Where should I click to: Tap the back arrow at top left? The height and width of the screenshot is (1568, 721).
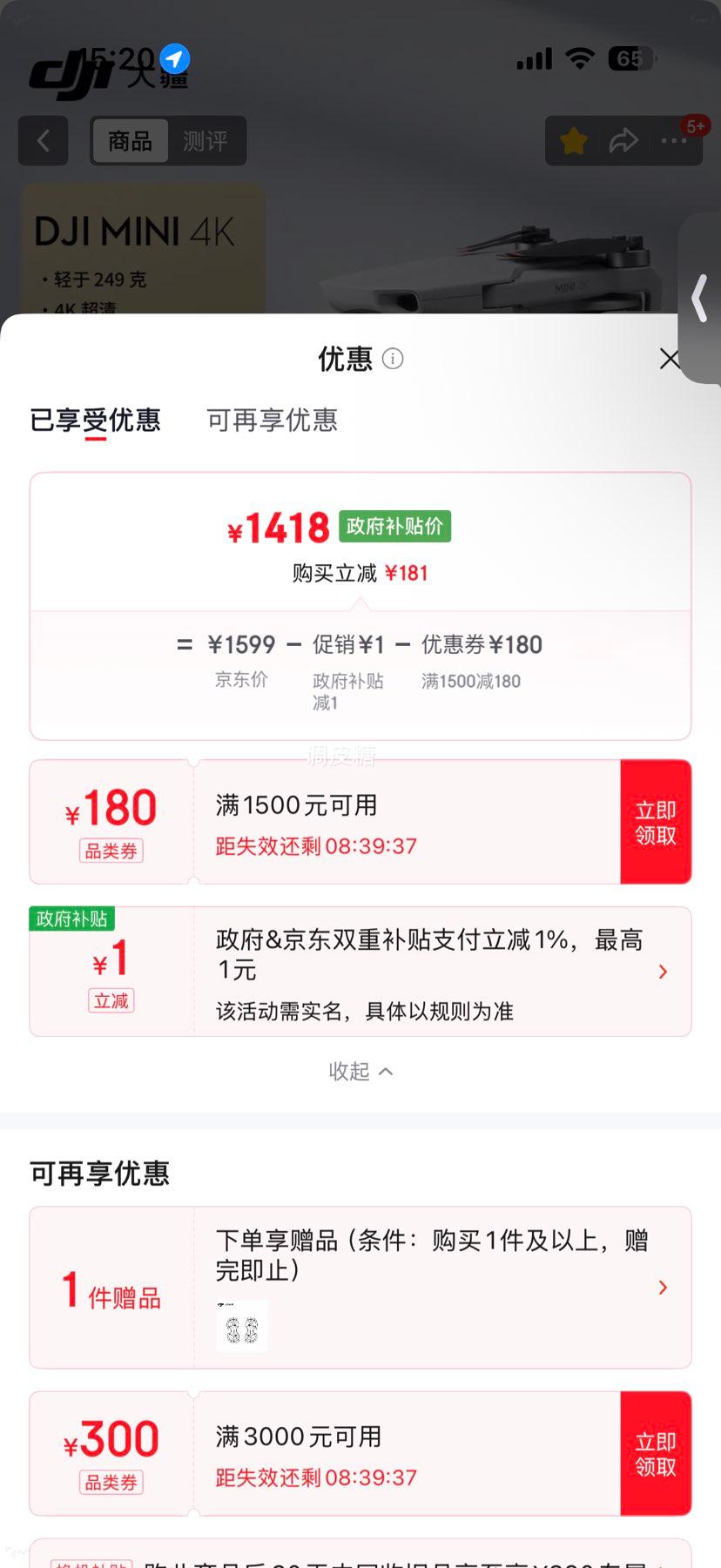pyautogui.click(x=43, y=140)
